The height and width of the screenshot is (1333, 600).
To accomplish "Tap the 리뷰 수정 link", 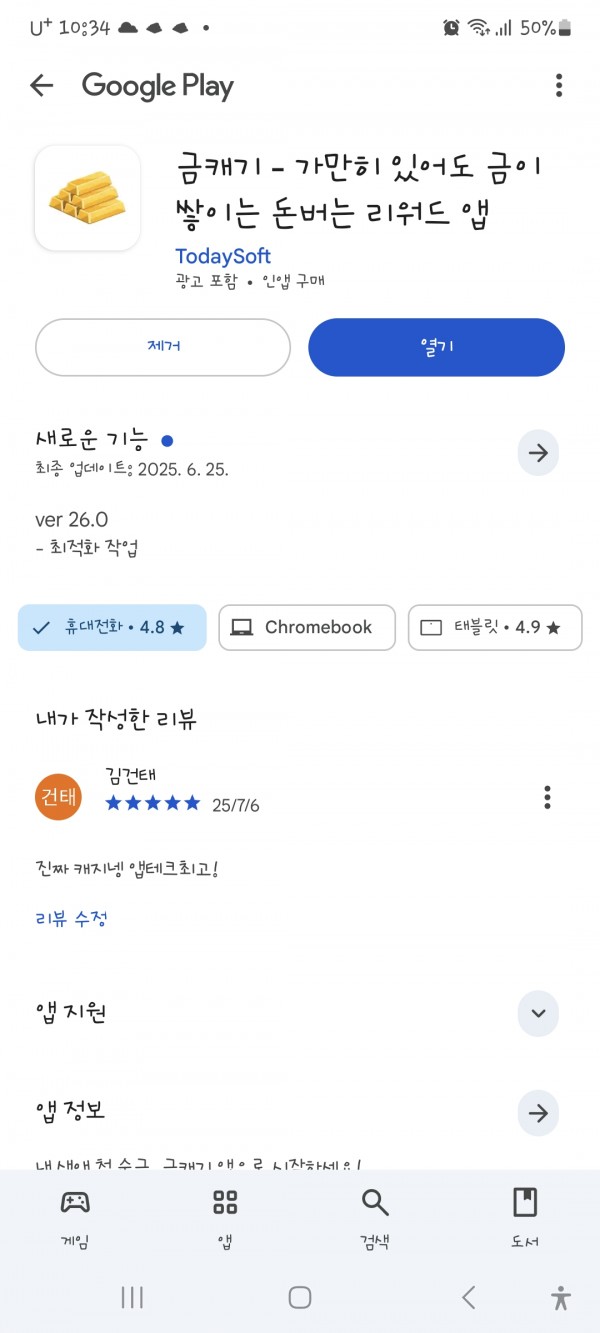I will (71, 918).
